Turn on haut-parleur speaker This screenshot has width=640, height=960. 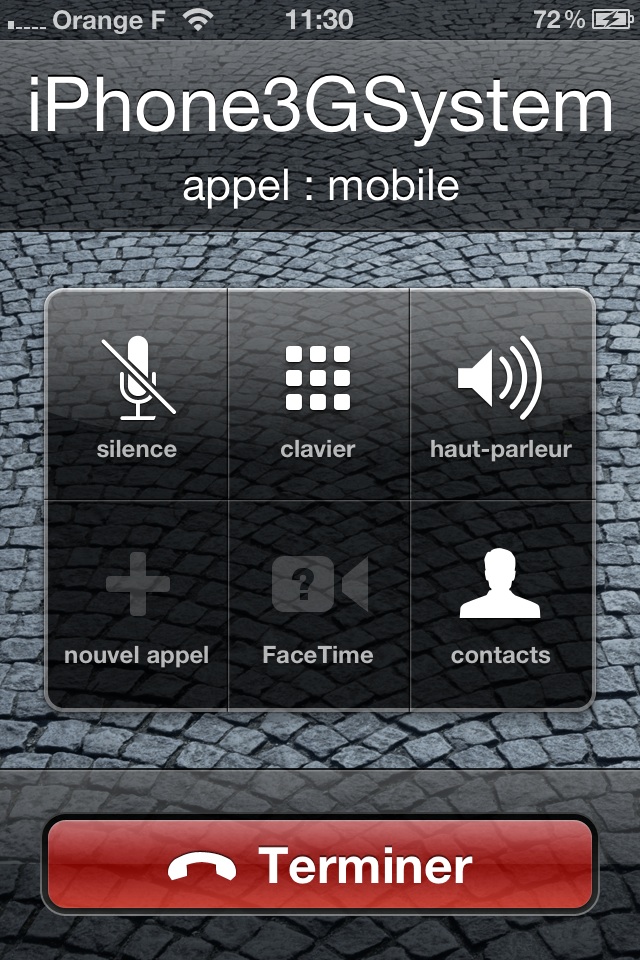pos(501,395)
